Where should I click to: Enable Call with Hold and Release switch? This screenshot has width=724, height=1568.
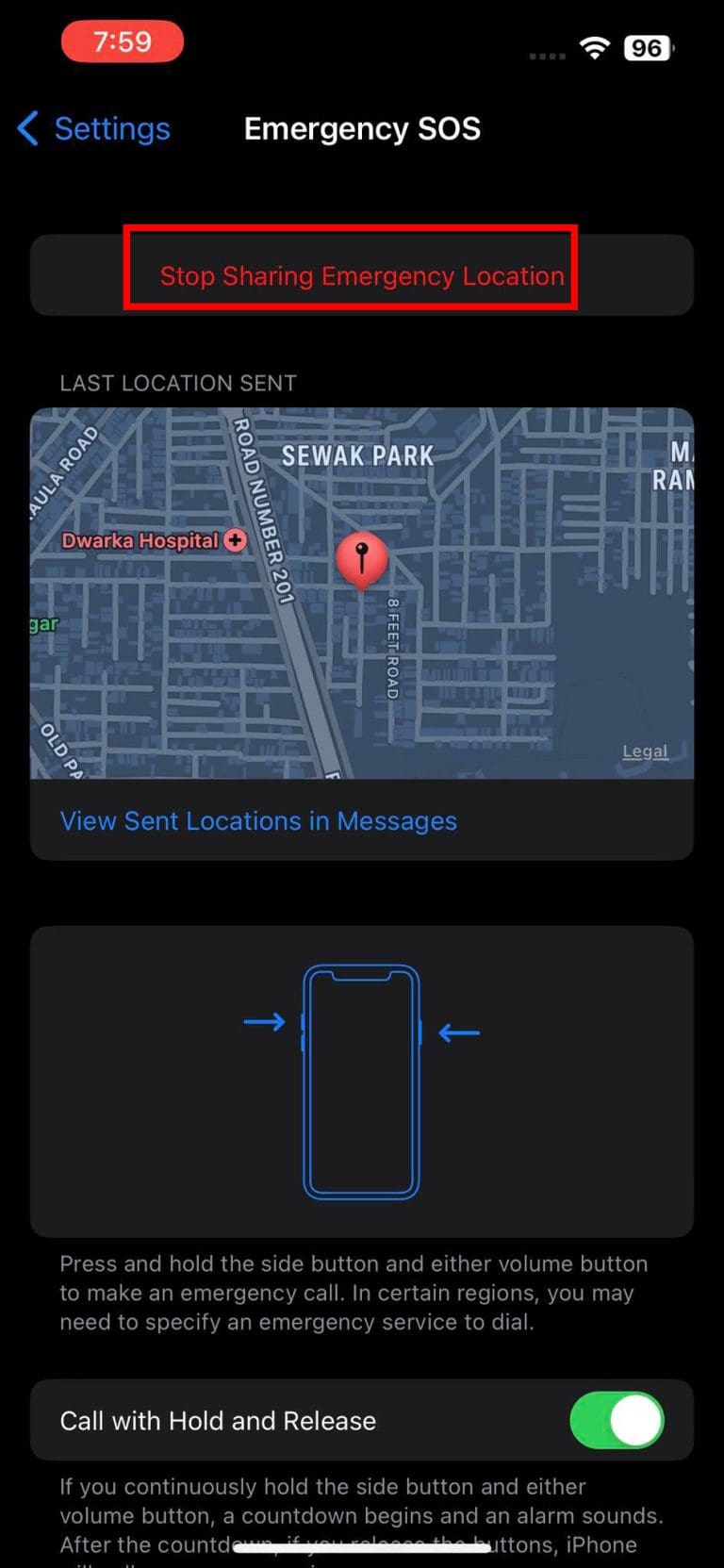click(617, 1420)
